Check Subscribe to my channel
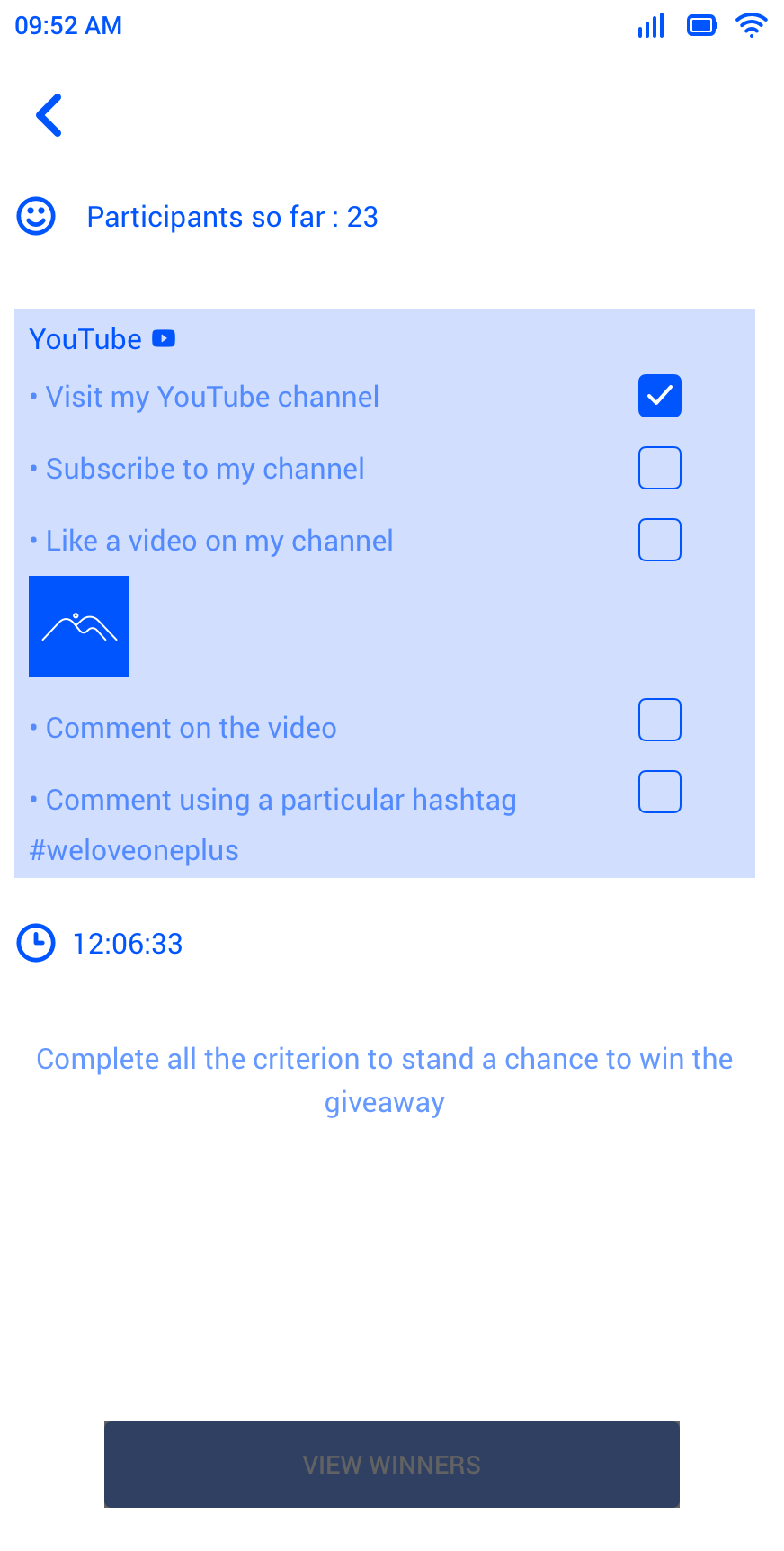The height and width of the screenshot is (1551, 784). (659, 468)
